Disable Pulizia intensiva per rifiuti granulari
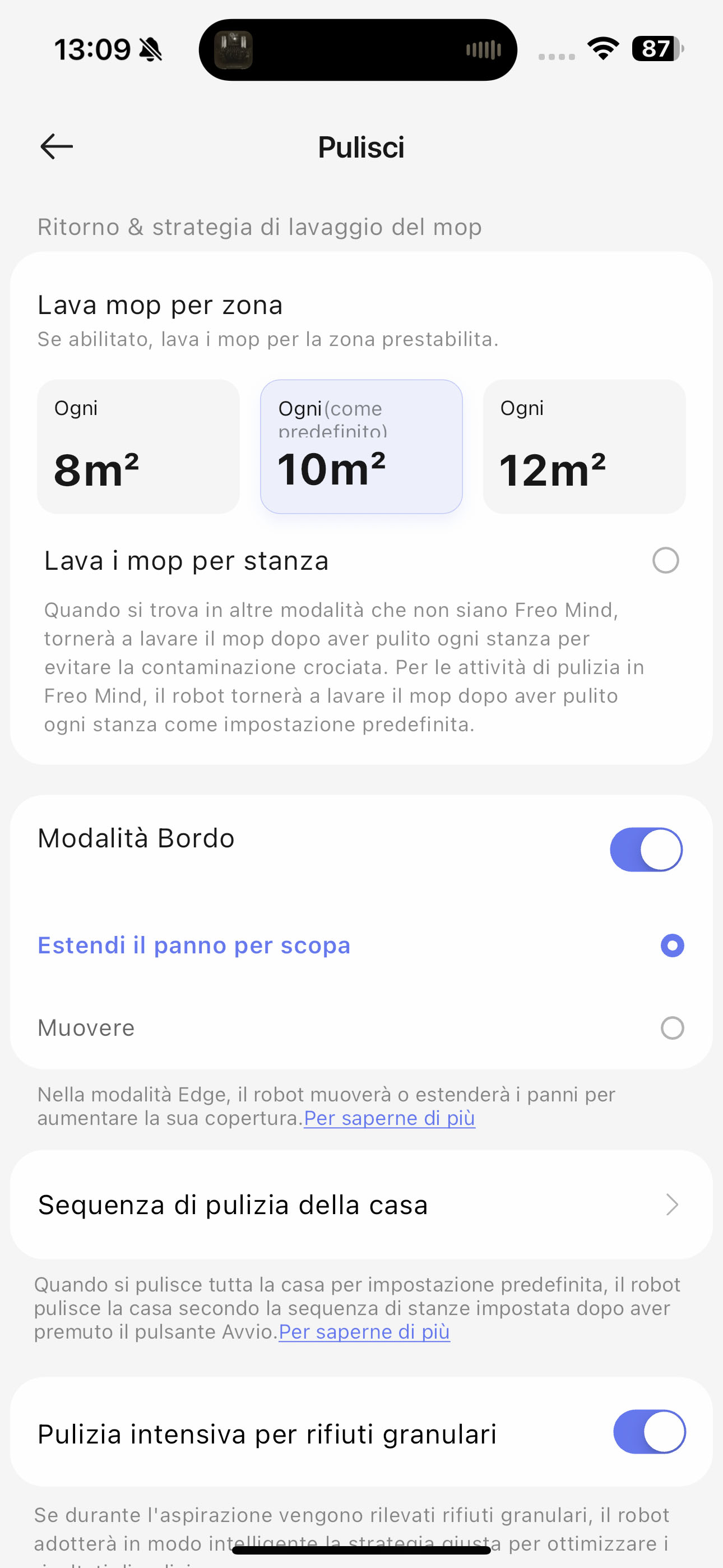 coord(650,1432)
